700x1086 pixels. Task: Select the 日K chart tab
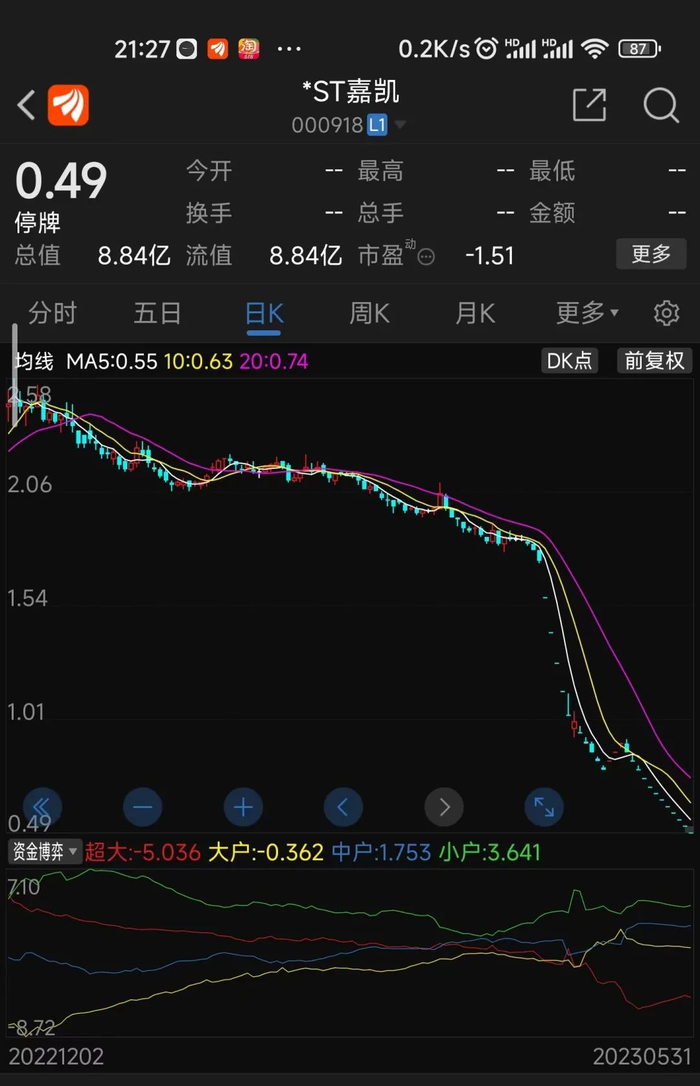[x=264, y=313]
